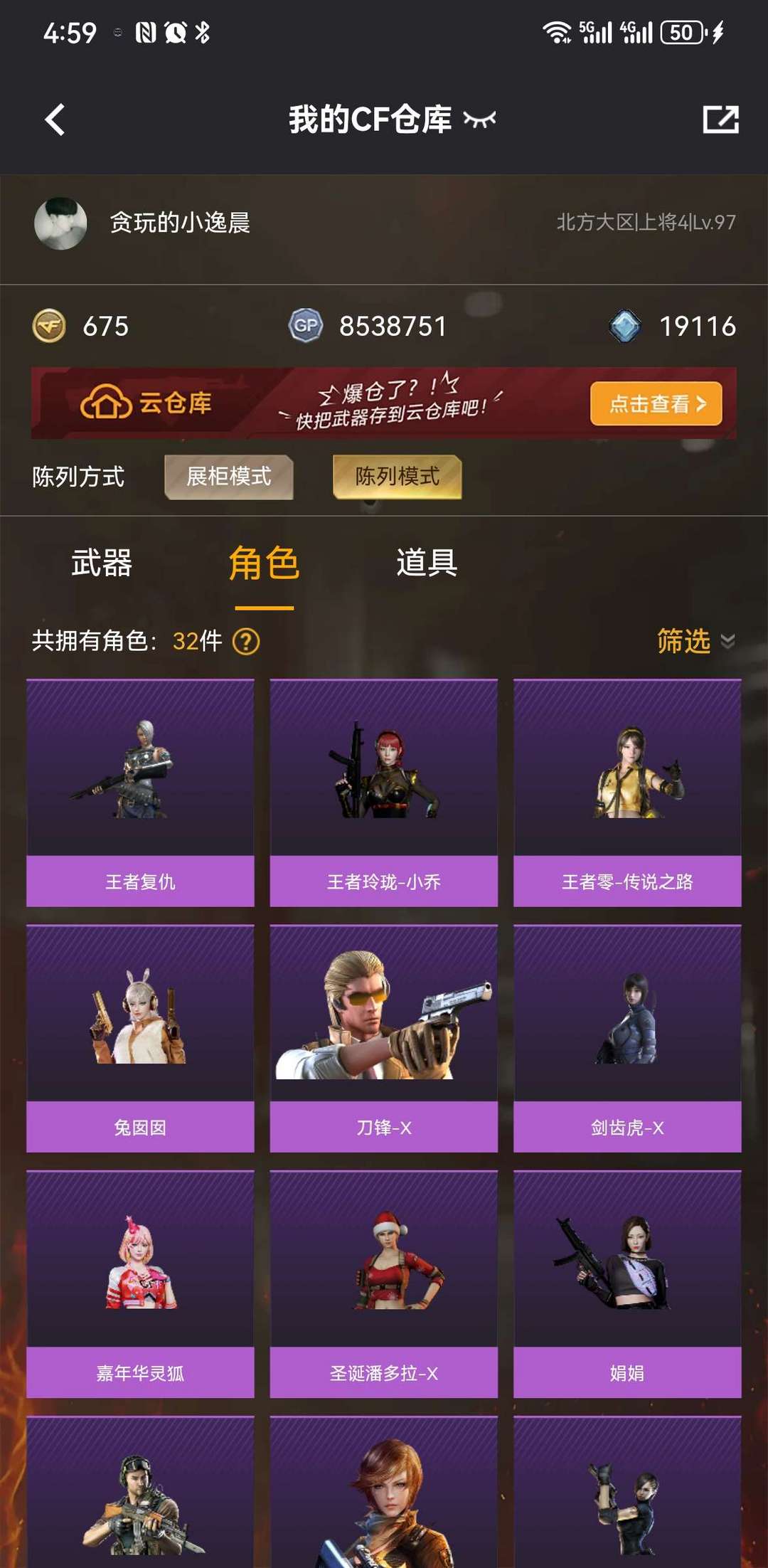The image size is (768, 1568).
Task: Open the 圣诞潘多拉-X character card
Action: click(383, 1283)
